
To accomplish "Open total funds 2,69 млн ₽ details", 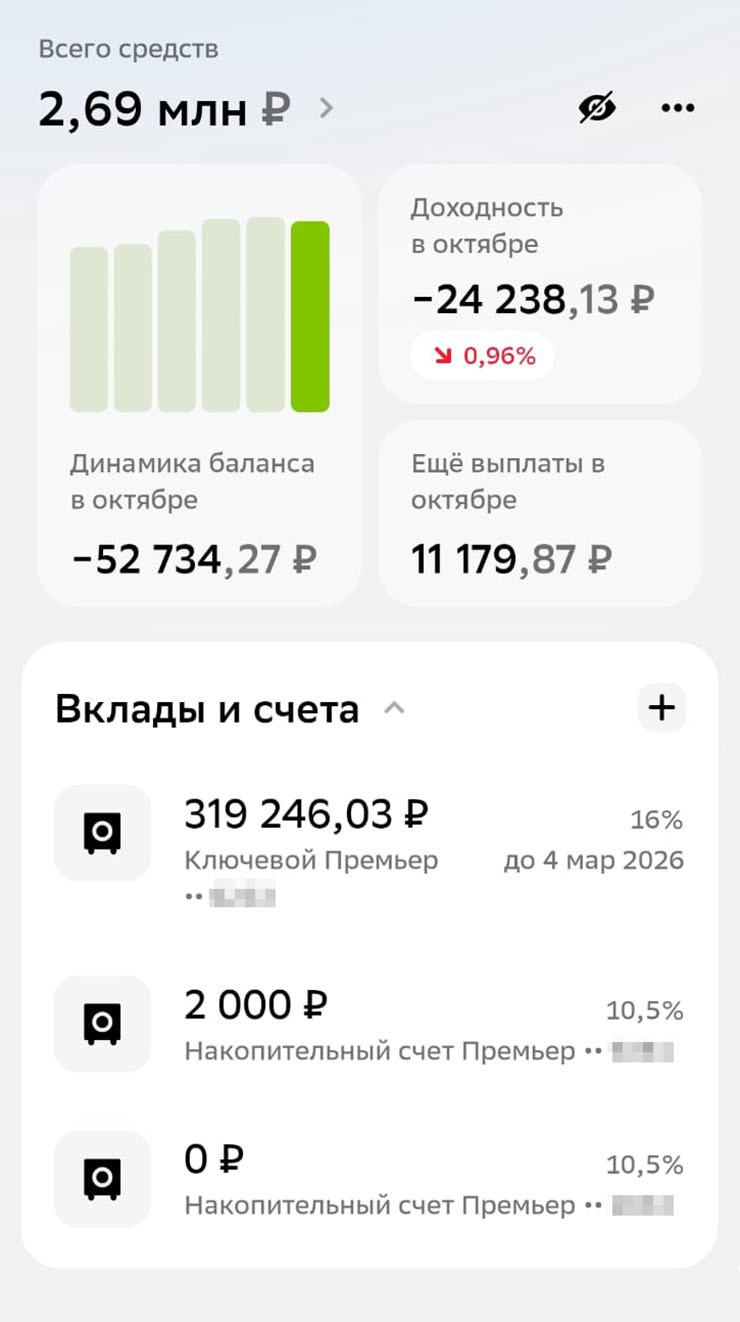I will coord(185,108).
